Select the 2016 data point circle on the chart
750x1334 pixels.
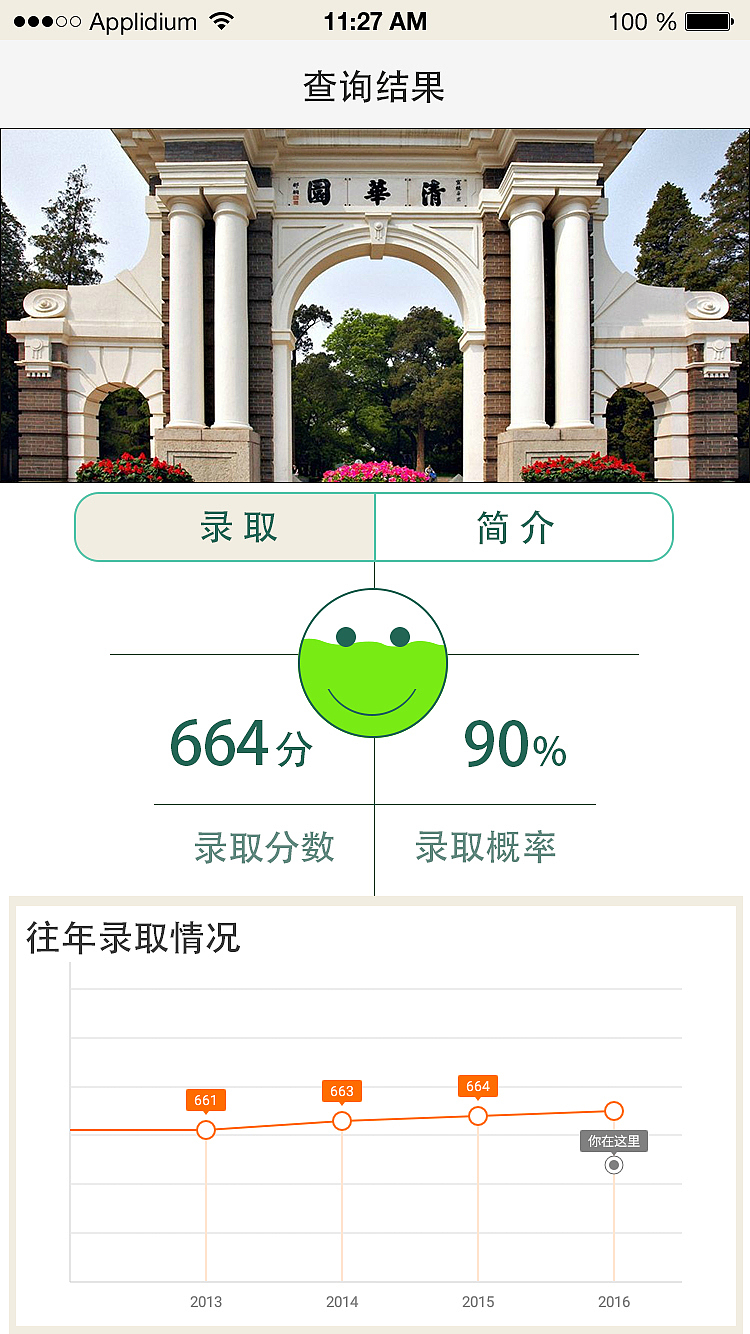click(613, 1110)
